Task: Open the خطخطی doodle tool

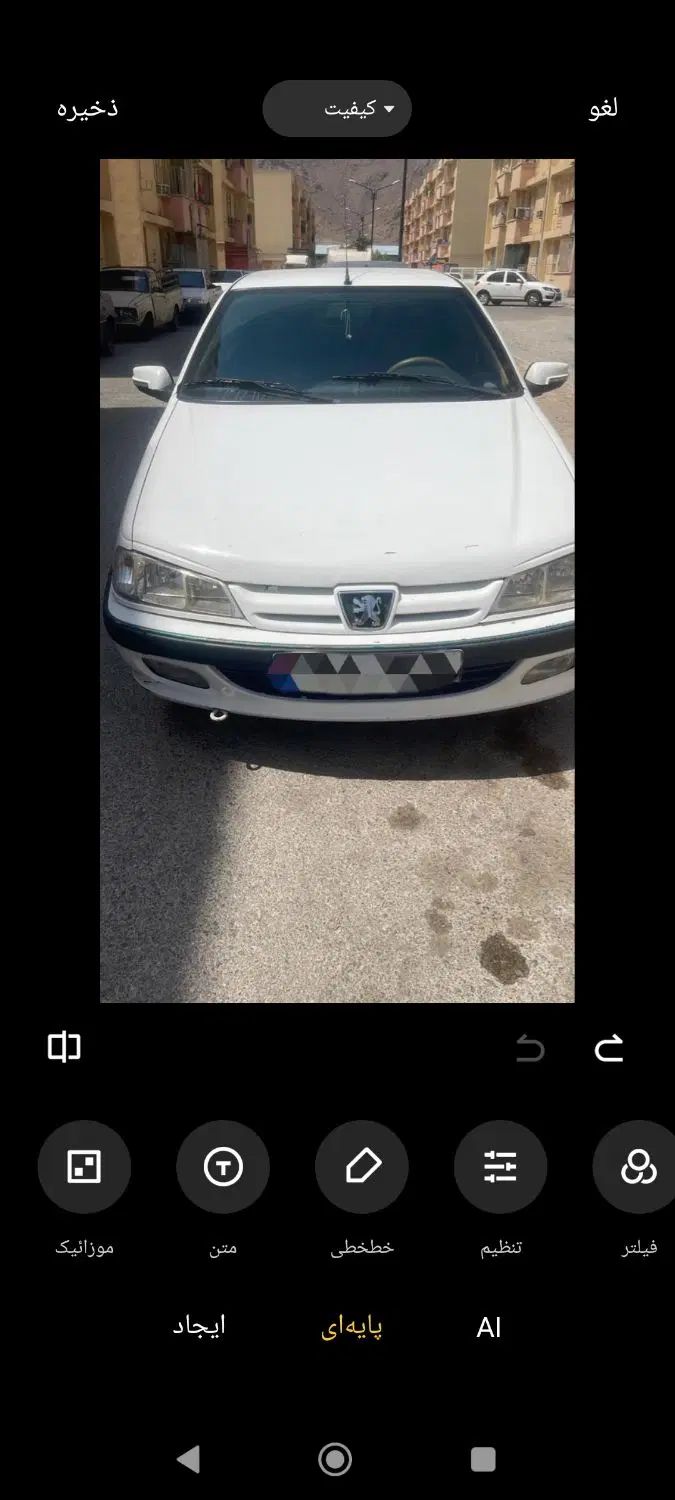Action: tap(362, 1167)
